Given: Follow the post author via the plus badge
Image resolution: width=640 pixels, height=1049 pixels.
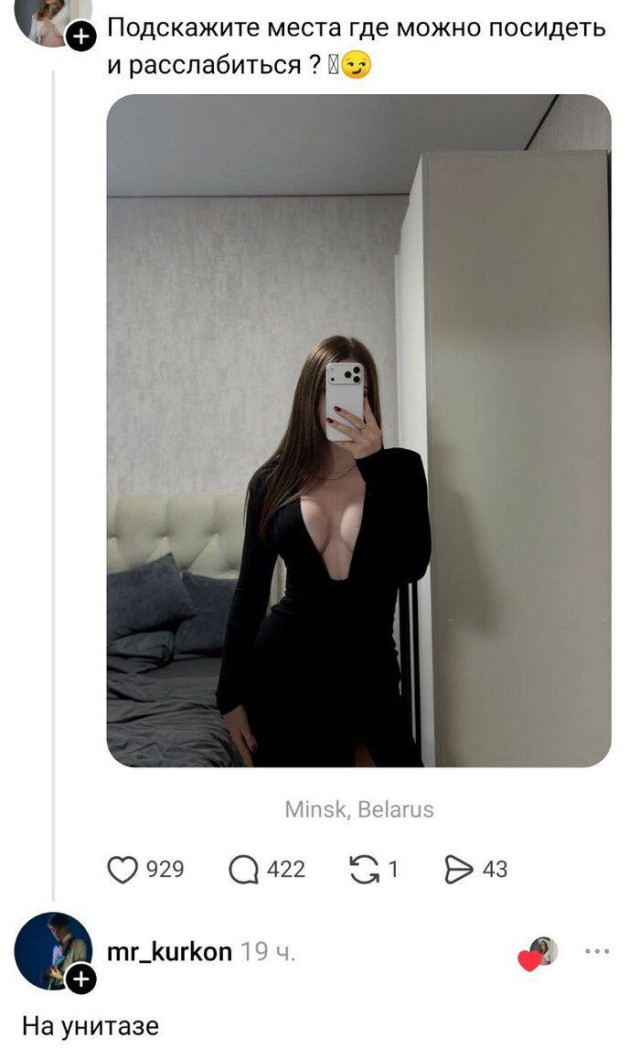Looking at the screenshot, I should pyautogui.click(x=79, y=37).
